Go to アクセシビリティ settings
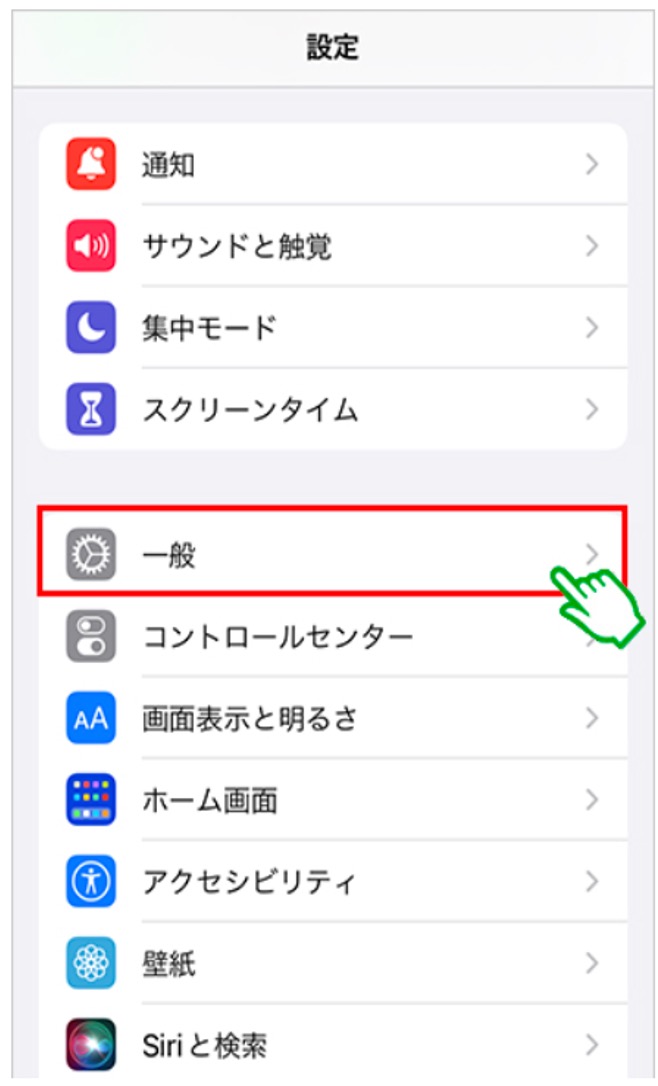Screen dimensions: 658x1086 pos(332,882)
